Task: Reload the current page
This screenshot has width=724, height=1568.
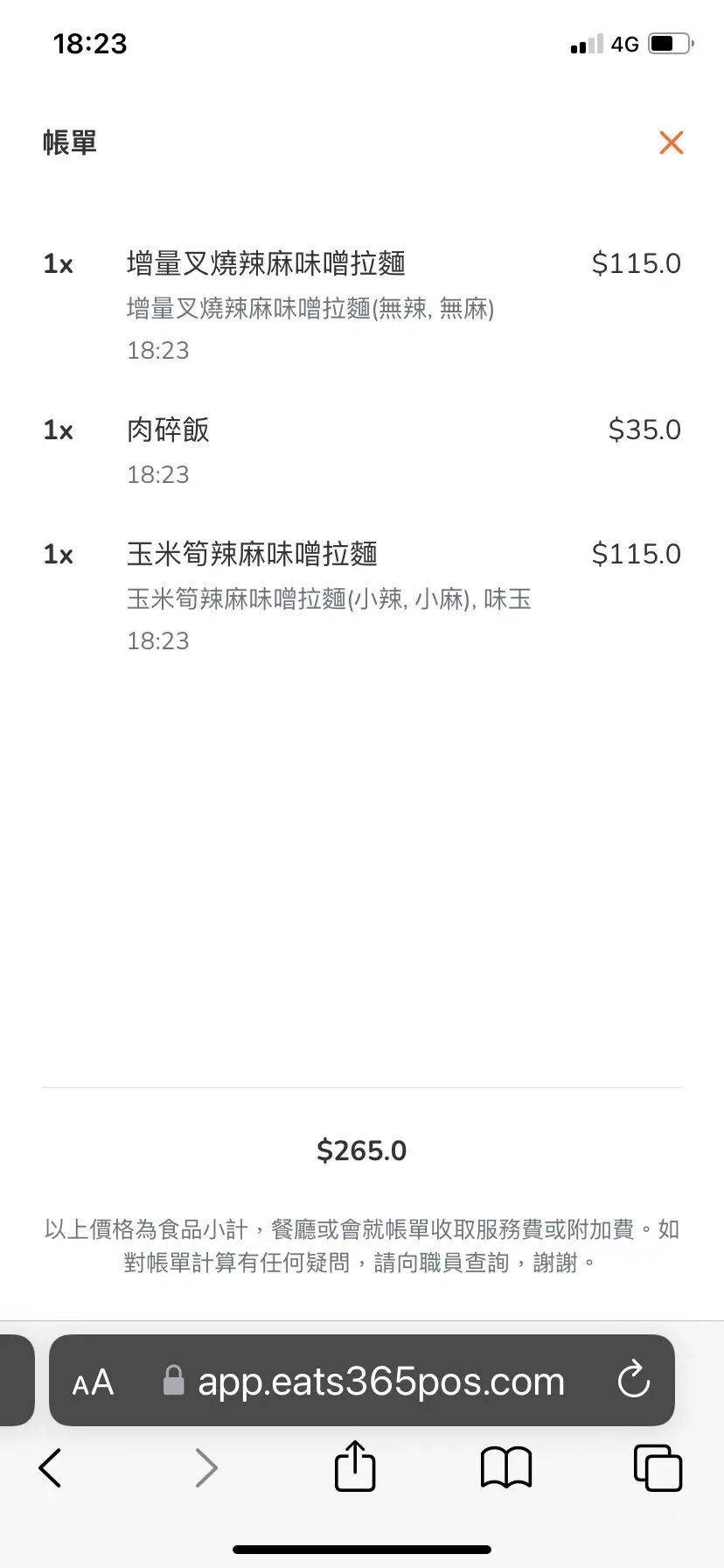Action: tap(633, 1382)
